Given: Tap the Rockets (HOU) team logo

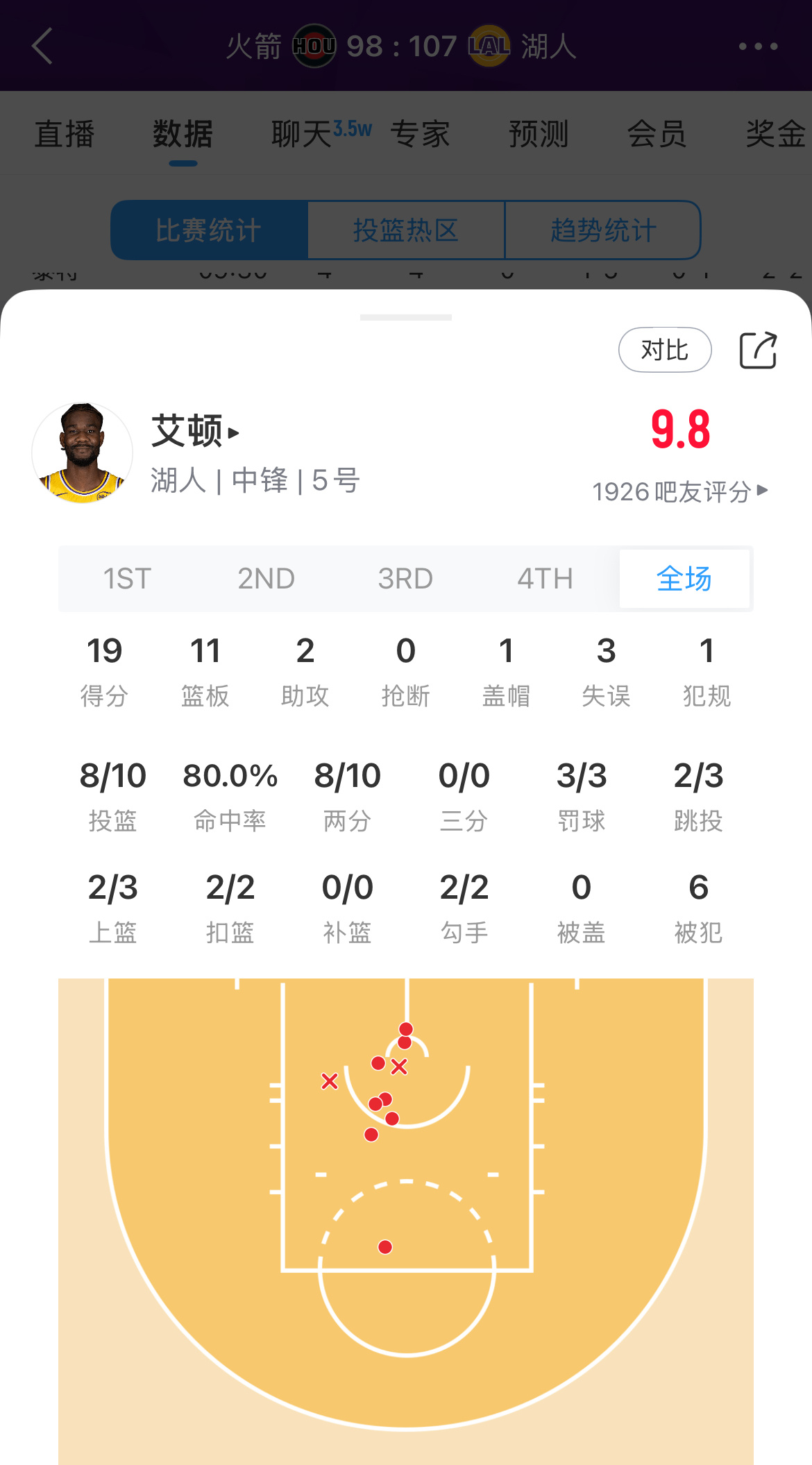Looking at the screenshot, I should click(314, 46).
